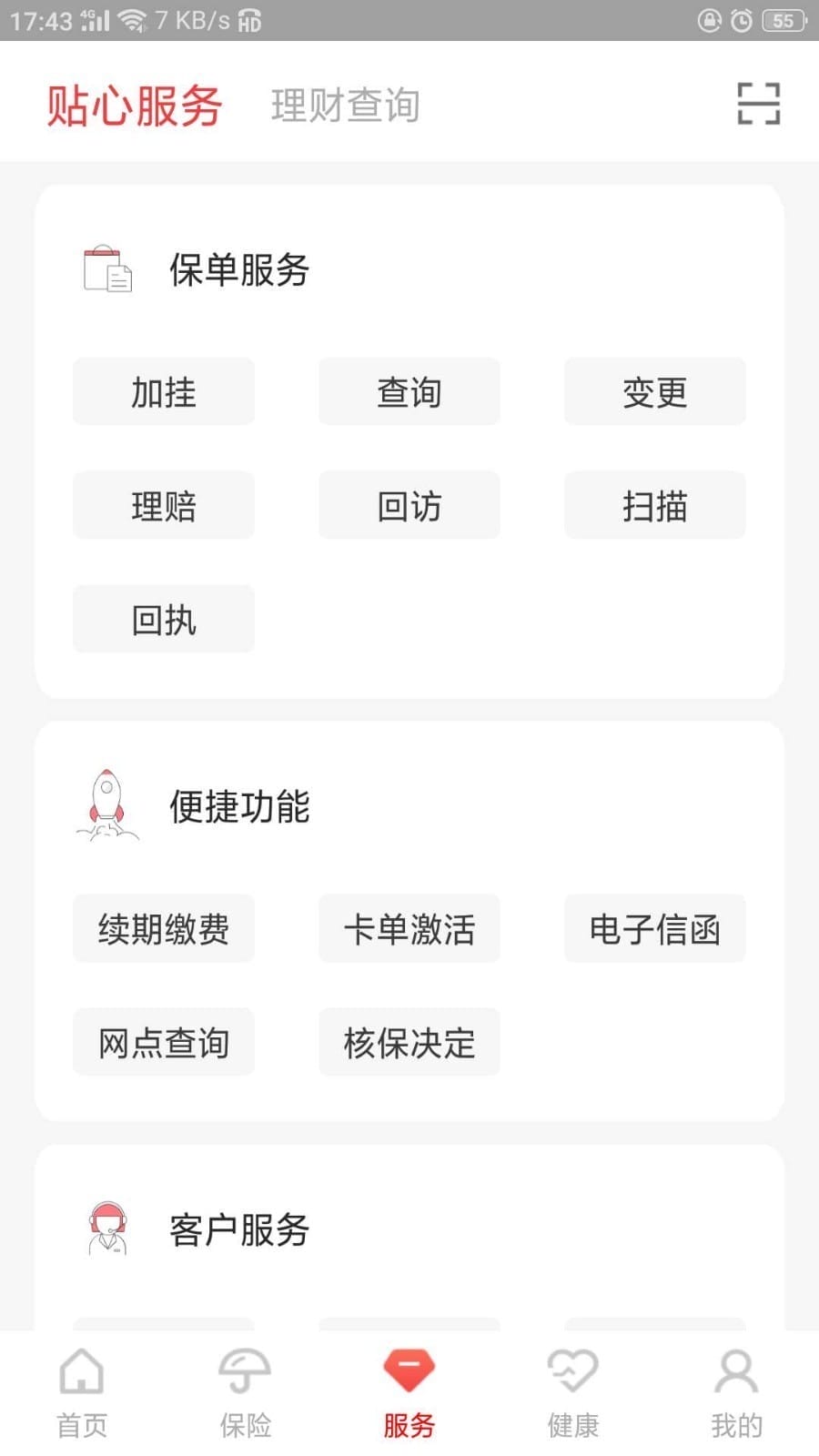The image size is (819, 1456).
Task: Switch to the 理财查询 tab
Action: point(346,103)
